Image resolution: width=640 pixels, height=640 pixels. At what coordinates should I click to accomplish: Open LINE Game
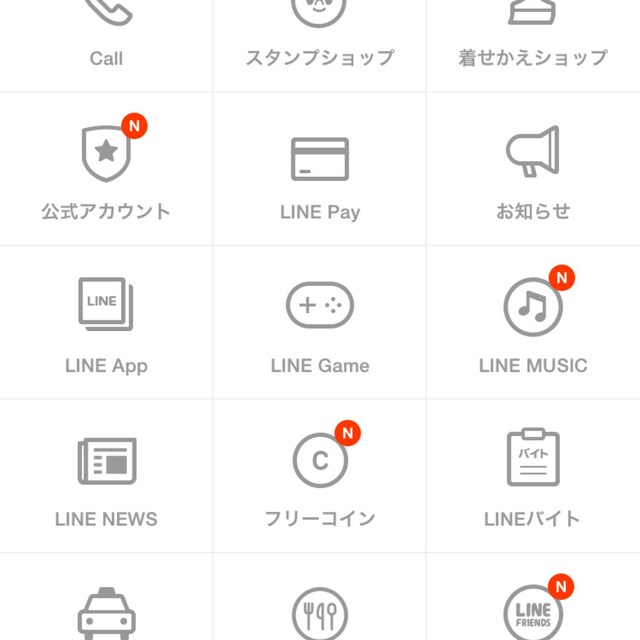319,322
